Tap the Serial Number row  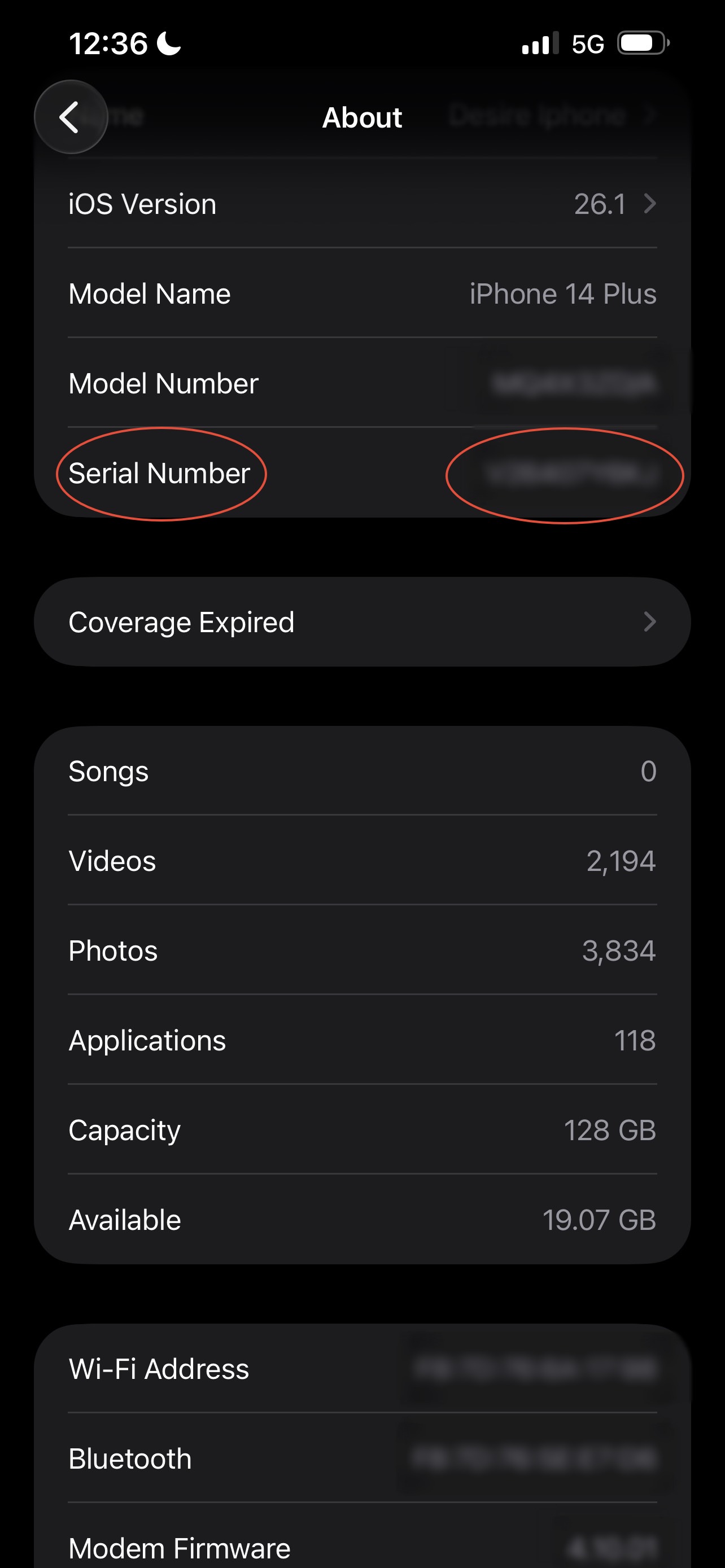[x=362, y=474]
